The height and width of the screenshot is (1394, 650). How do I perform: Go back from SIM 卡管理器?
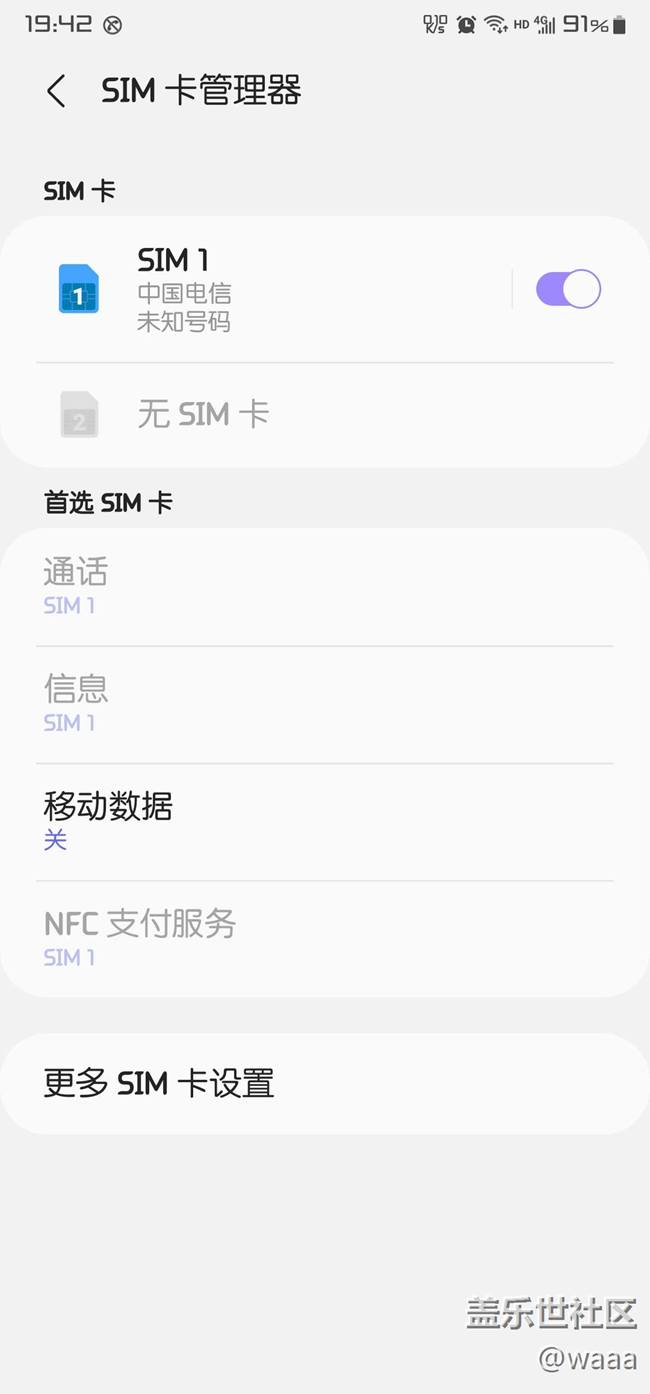coord(56,91)
